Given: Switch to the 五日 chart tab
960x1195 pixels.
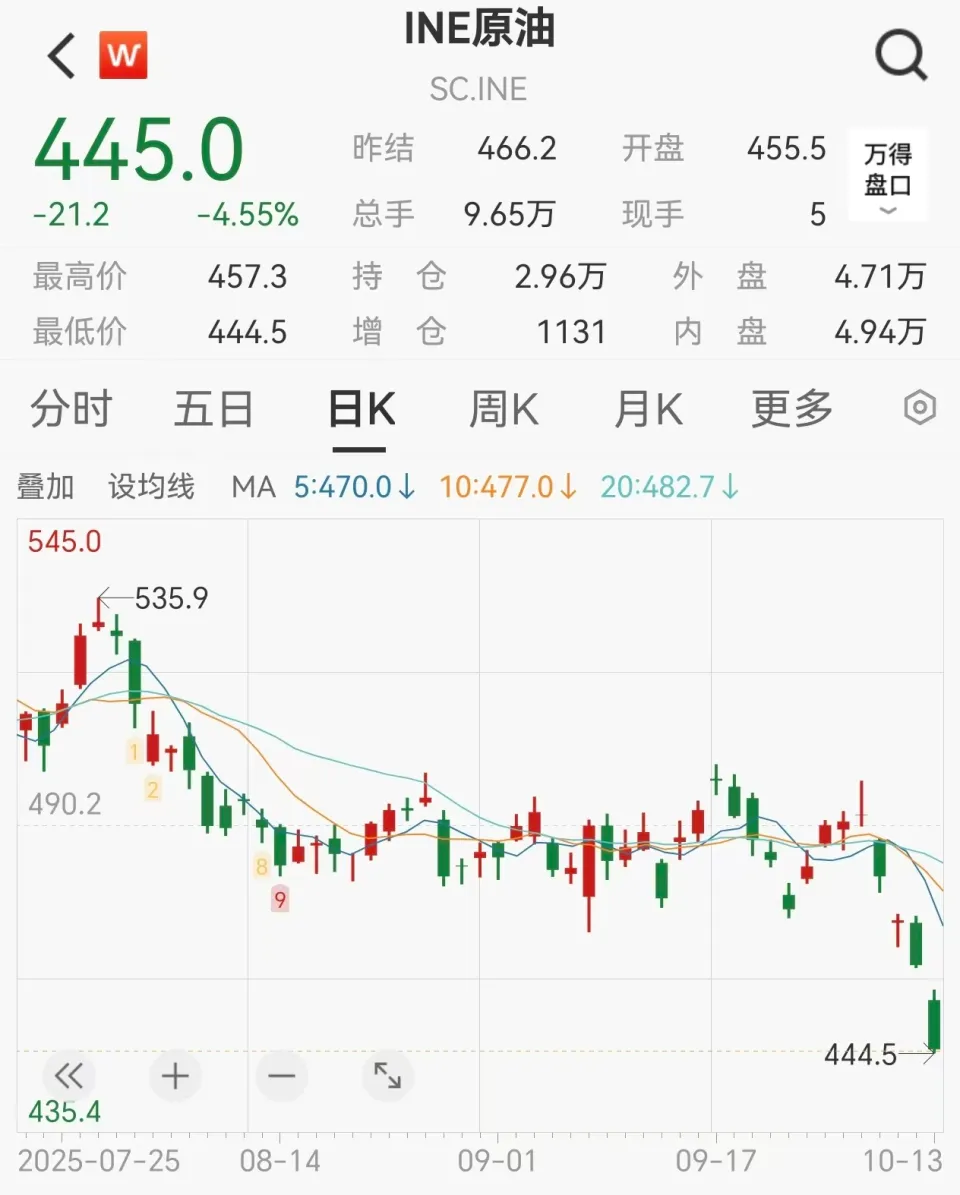Looking at the screenshot, I should tap(213, 409).
